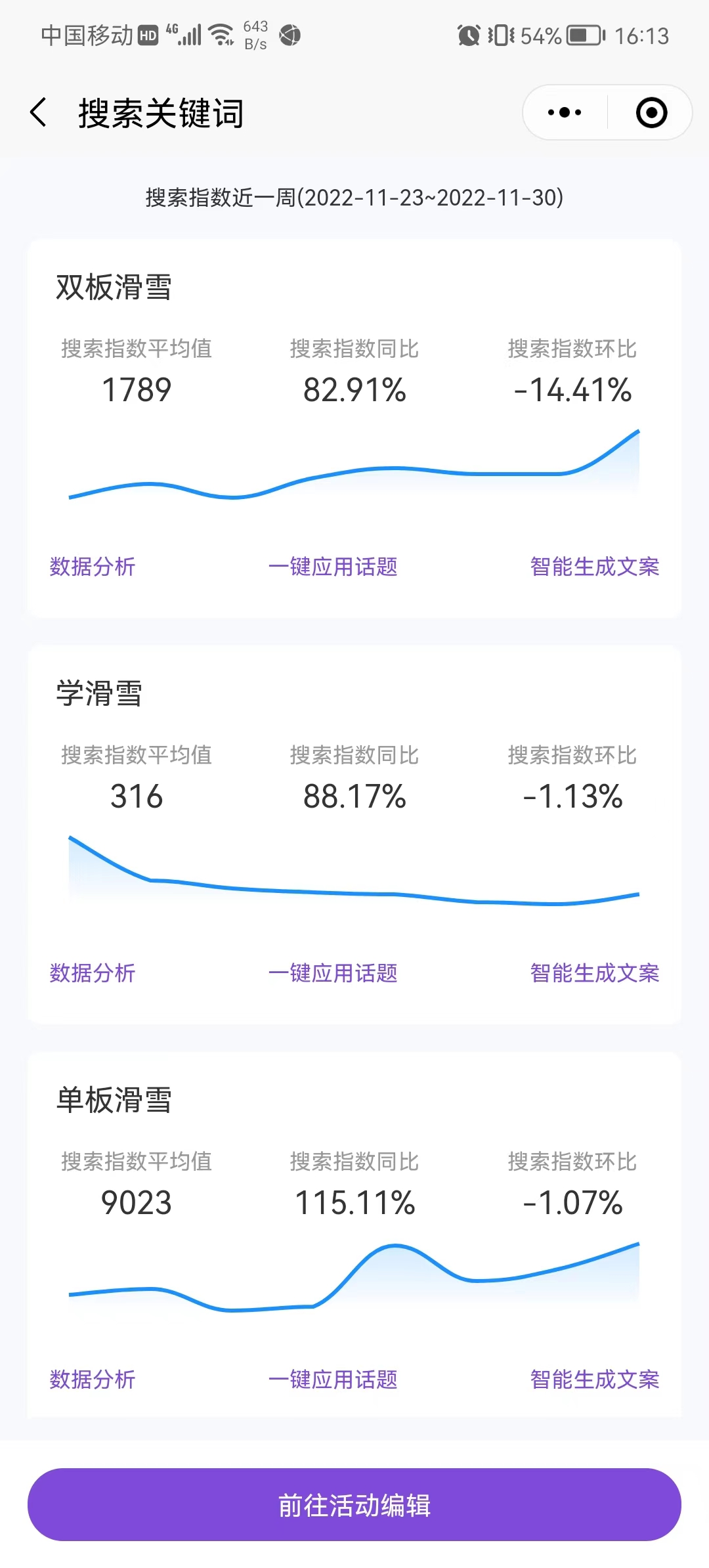
Task: Open 数据分析 for keyword 双板滑雪
Action: click(93, 567)
